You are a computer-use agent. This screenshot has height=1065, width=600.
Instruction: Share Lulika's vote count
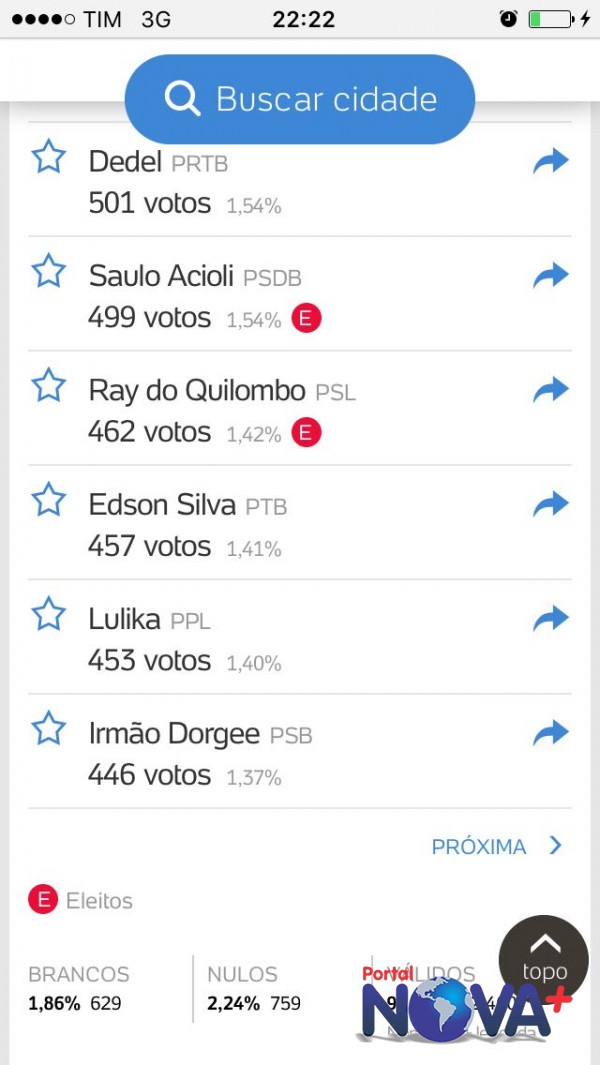click(x=550, y=618)
